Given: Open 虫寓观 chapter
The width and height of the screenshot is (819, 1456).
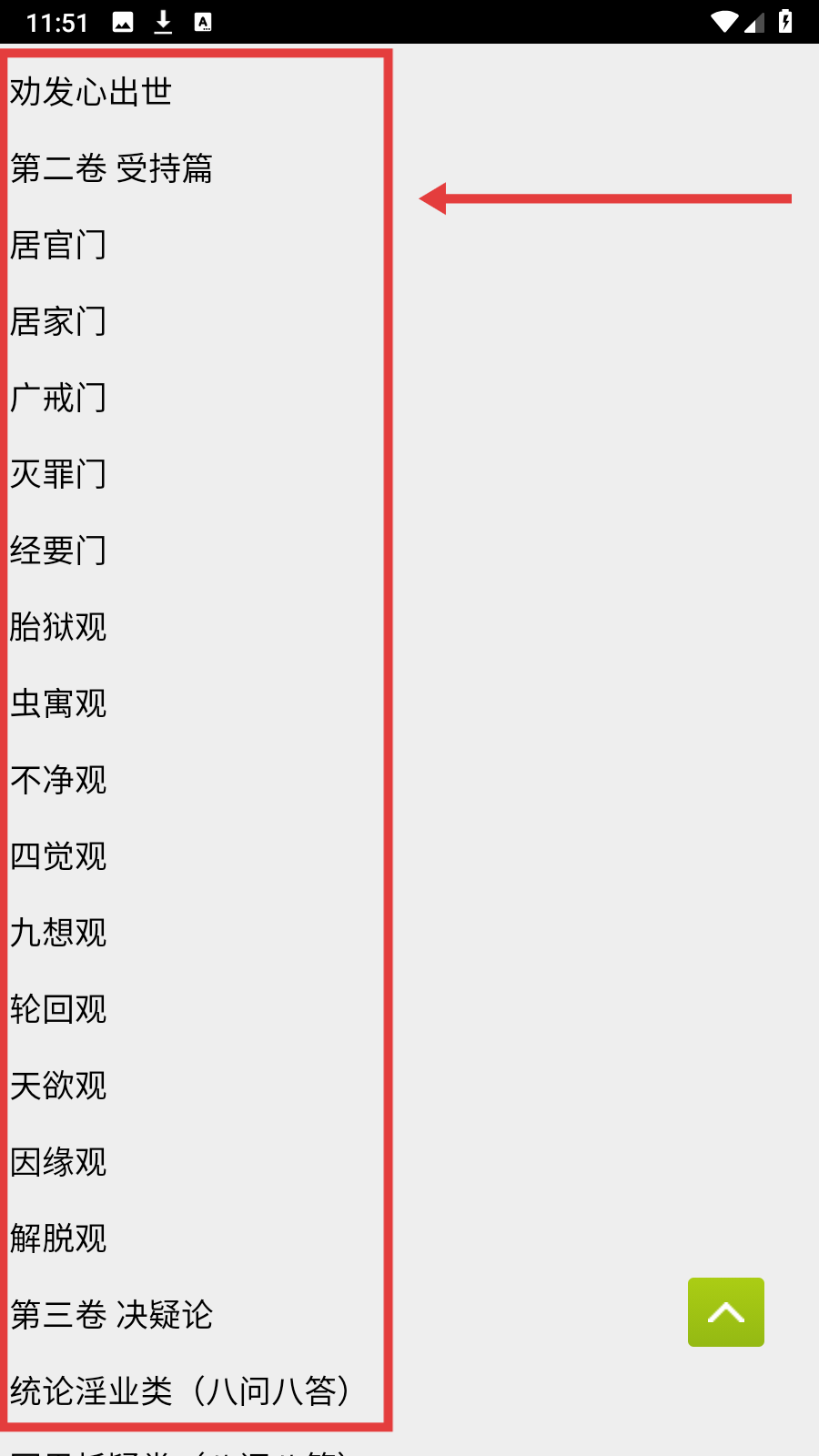Looking at the screenshot, I should [x=58, y=703].
